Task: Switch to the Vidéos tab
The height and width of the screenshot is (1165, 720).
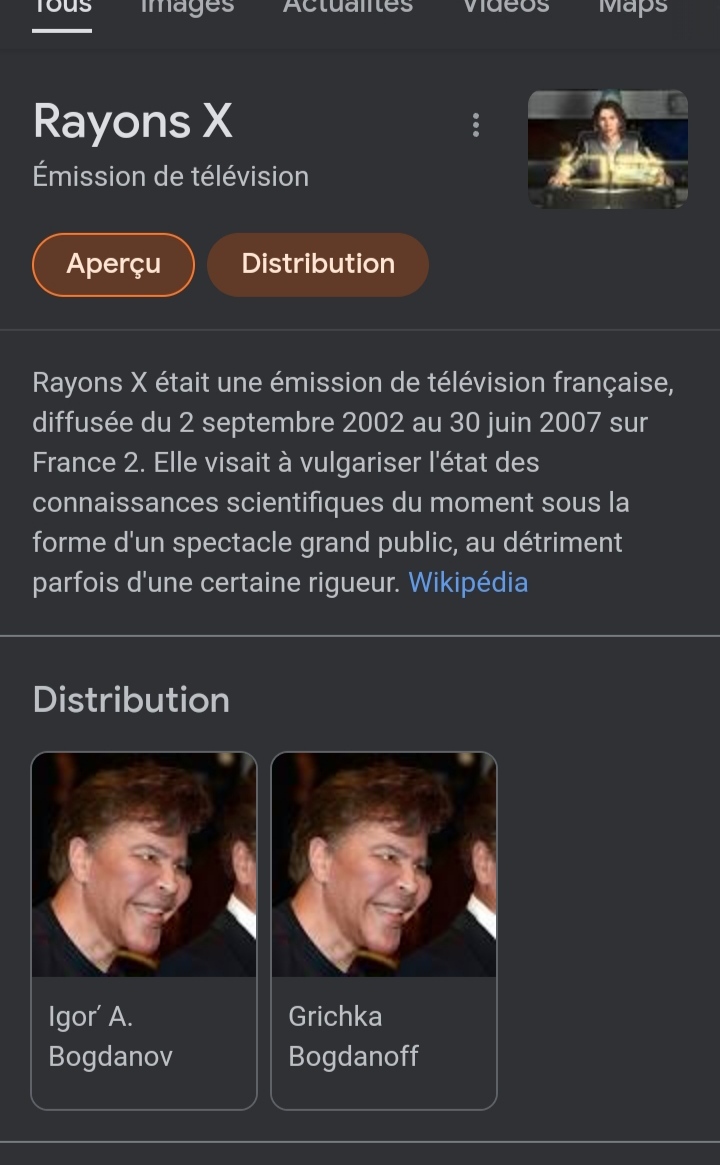Action: click(505, 8)
